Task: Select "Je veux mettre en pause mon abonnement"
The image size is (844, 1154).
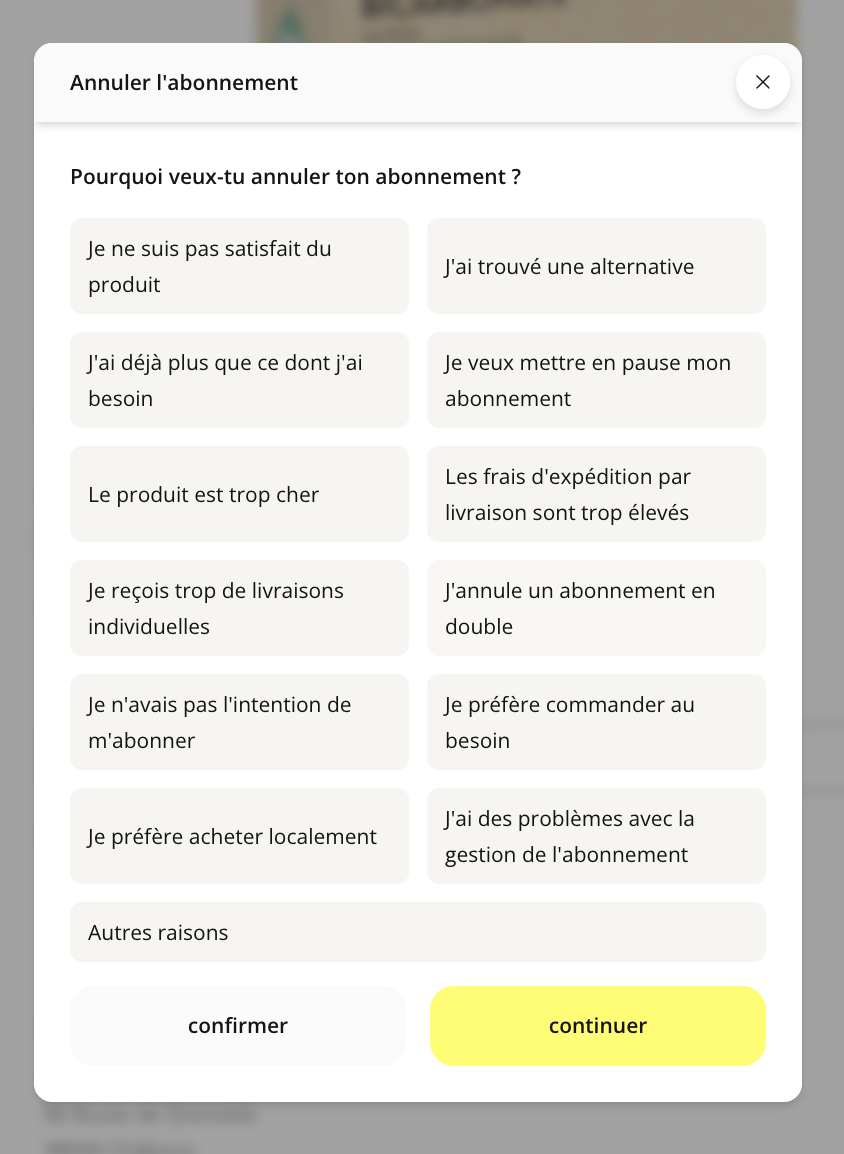Action: click(x=596, y=380)
